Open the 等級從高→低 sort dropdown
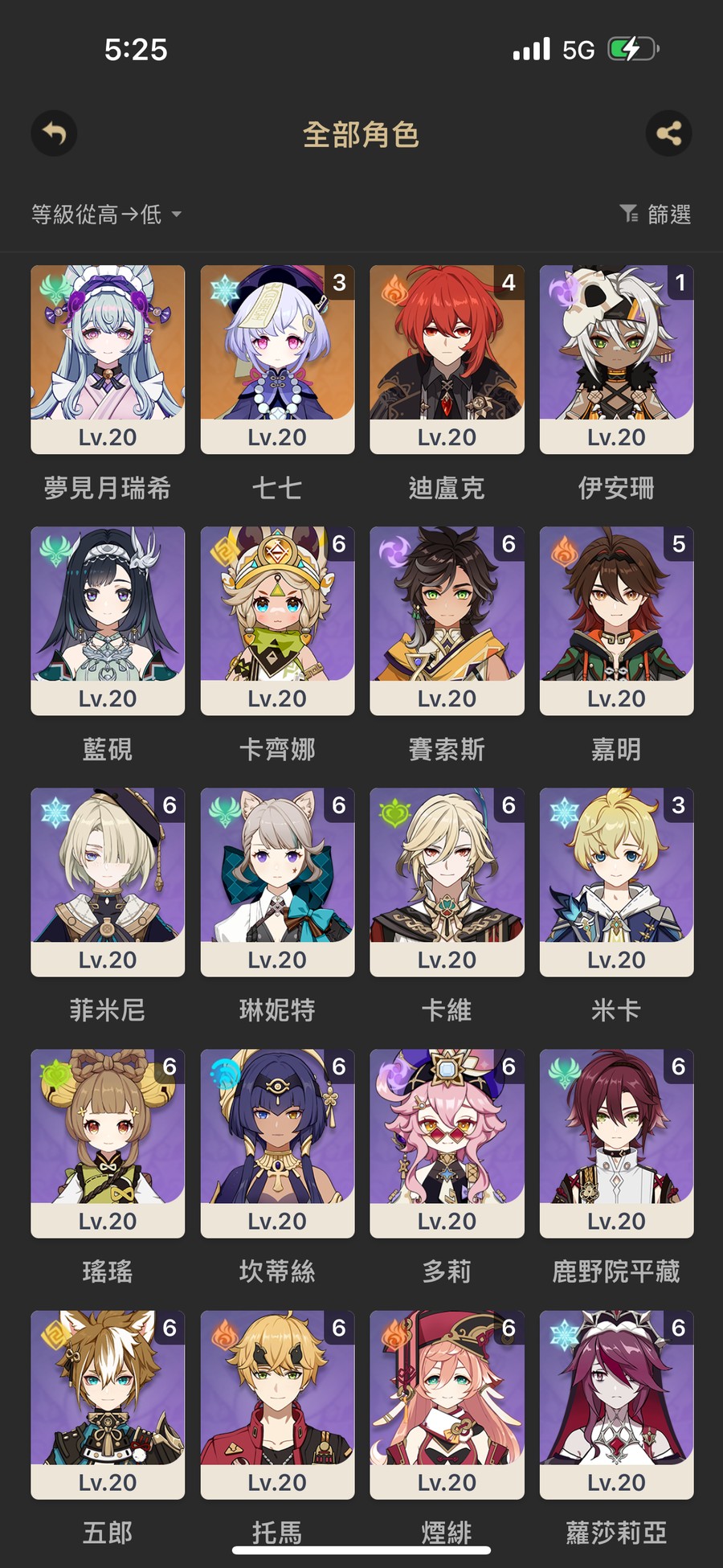This screenshot has height=1568, width=723. [106, 215]
